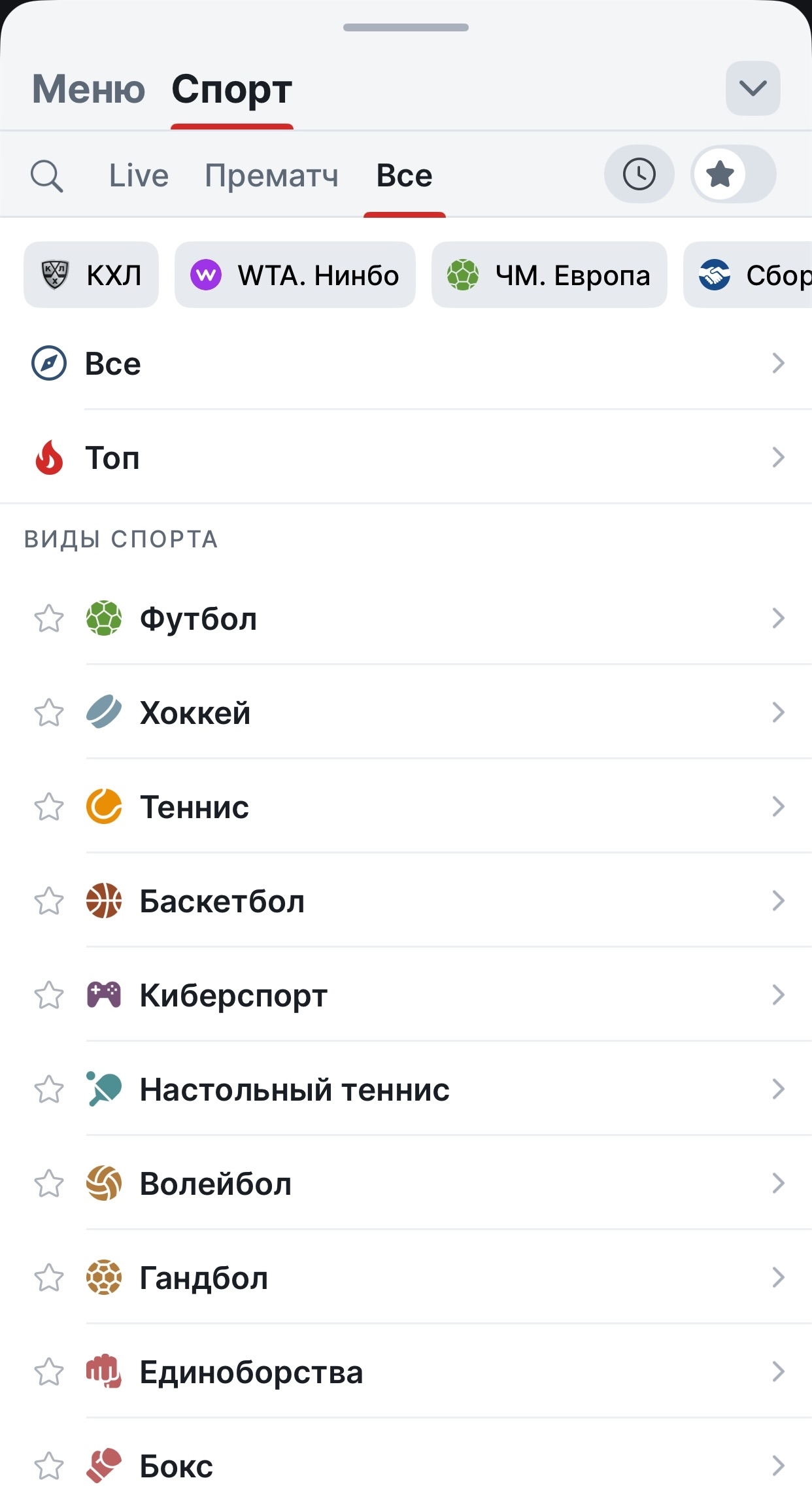Open the WTA. Нинбо chip
The image size is (812, 1495).
[295, 275]
